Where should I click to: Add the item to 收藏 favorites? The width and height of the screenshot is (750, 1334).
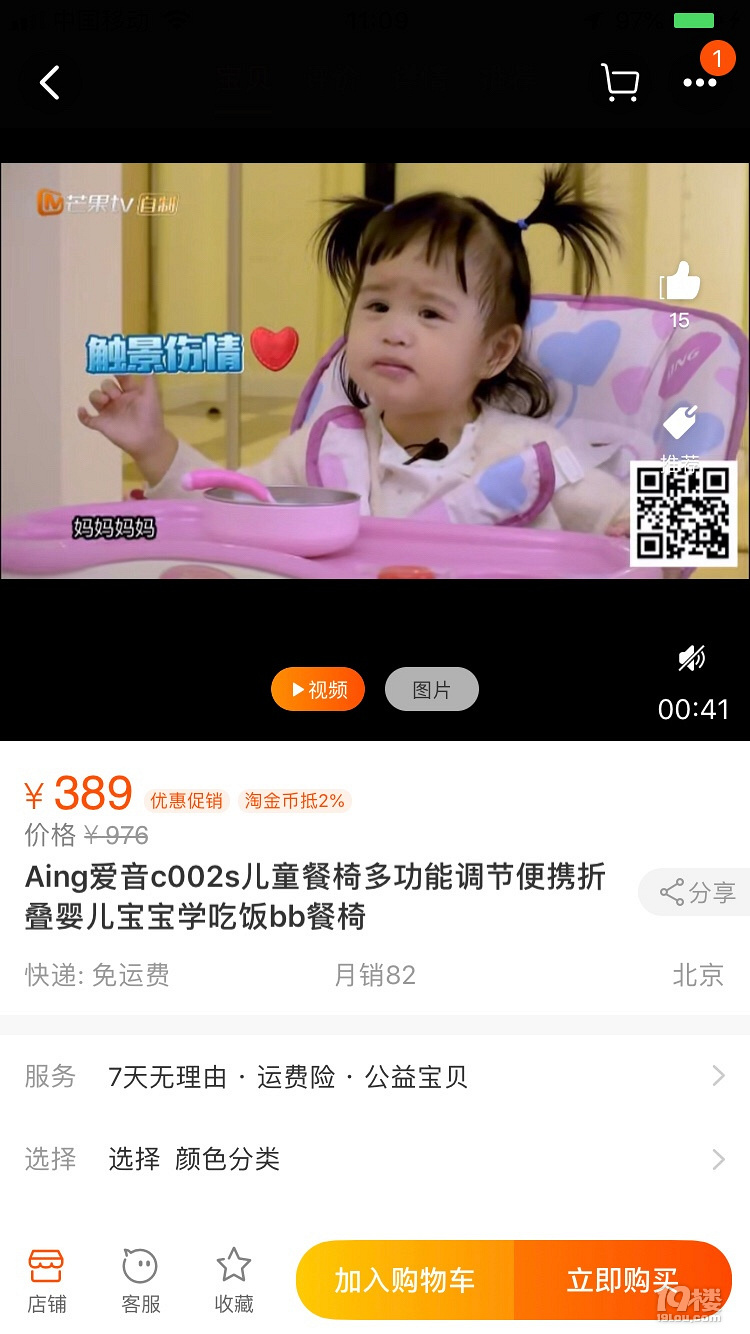(234, 1280)
